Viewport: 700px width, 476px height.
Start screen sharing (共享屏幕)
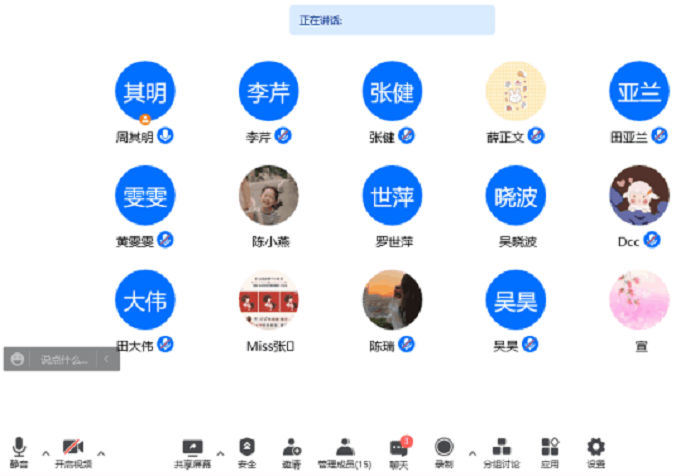coord(192,450)
